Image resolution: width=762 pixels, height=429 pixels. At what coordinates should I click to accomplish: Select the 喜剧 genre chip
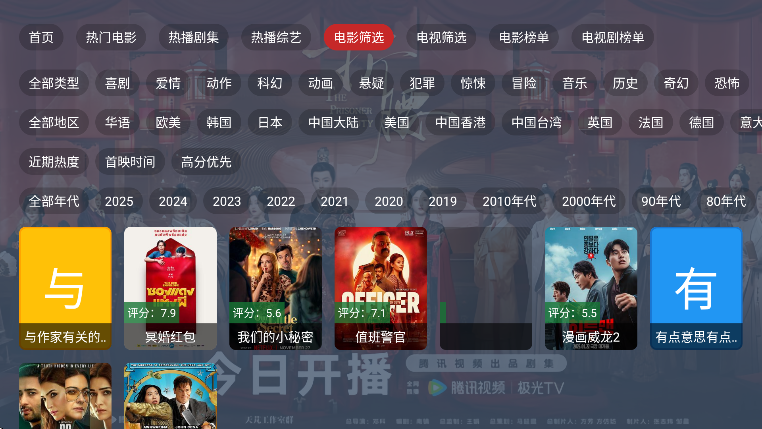pyautogui.click(x=117, y=83)
